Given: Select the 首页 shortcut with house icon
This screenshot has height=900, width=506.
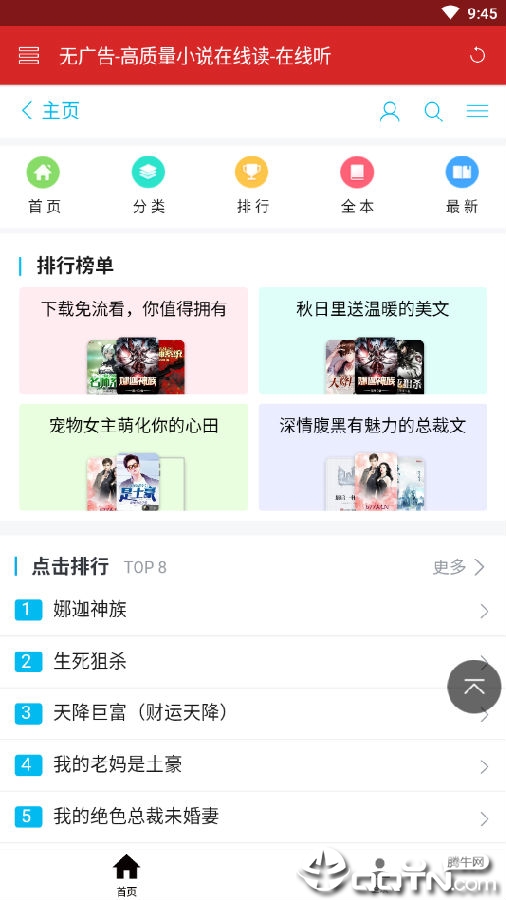Looking at the screenshot, I should point(44,185).
